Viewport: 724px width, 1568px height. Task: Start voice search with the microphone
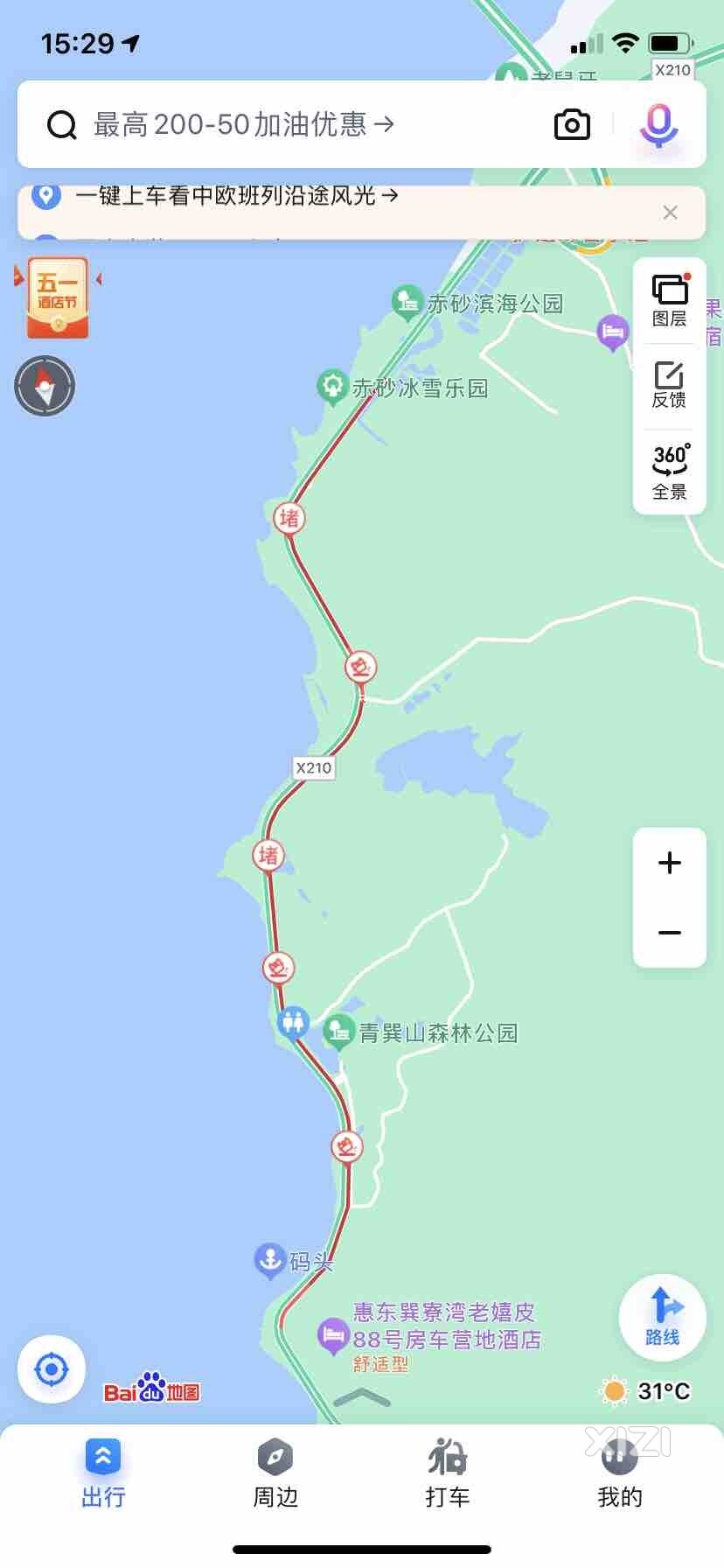(x=658, y=125)
